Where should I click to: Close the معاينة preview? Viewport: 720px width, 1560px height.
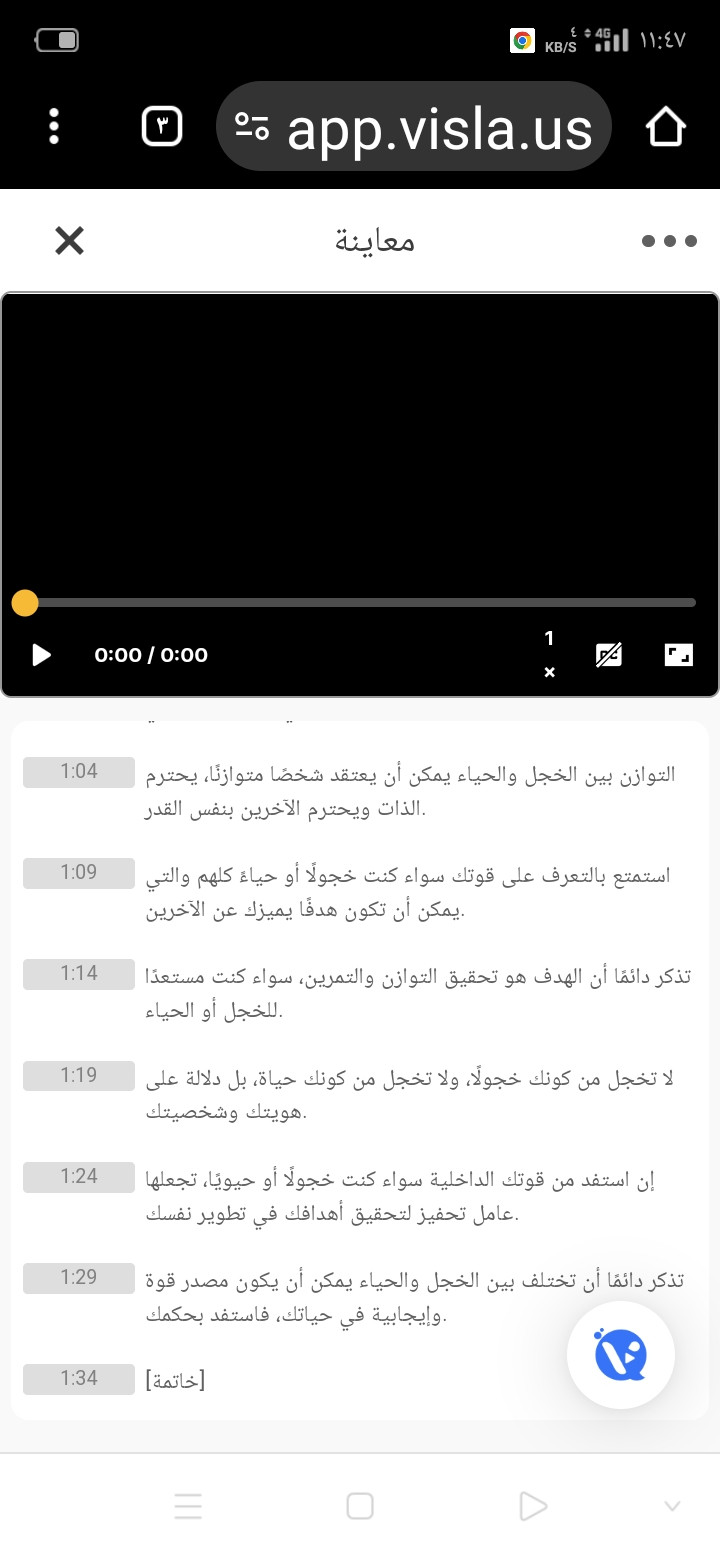click(x=69, y=241)
